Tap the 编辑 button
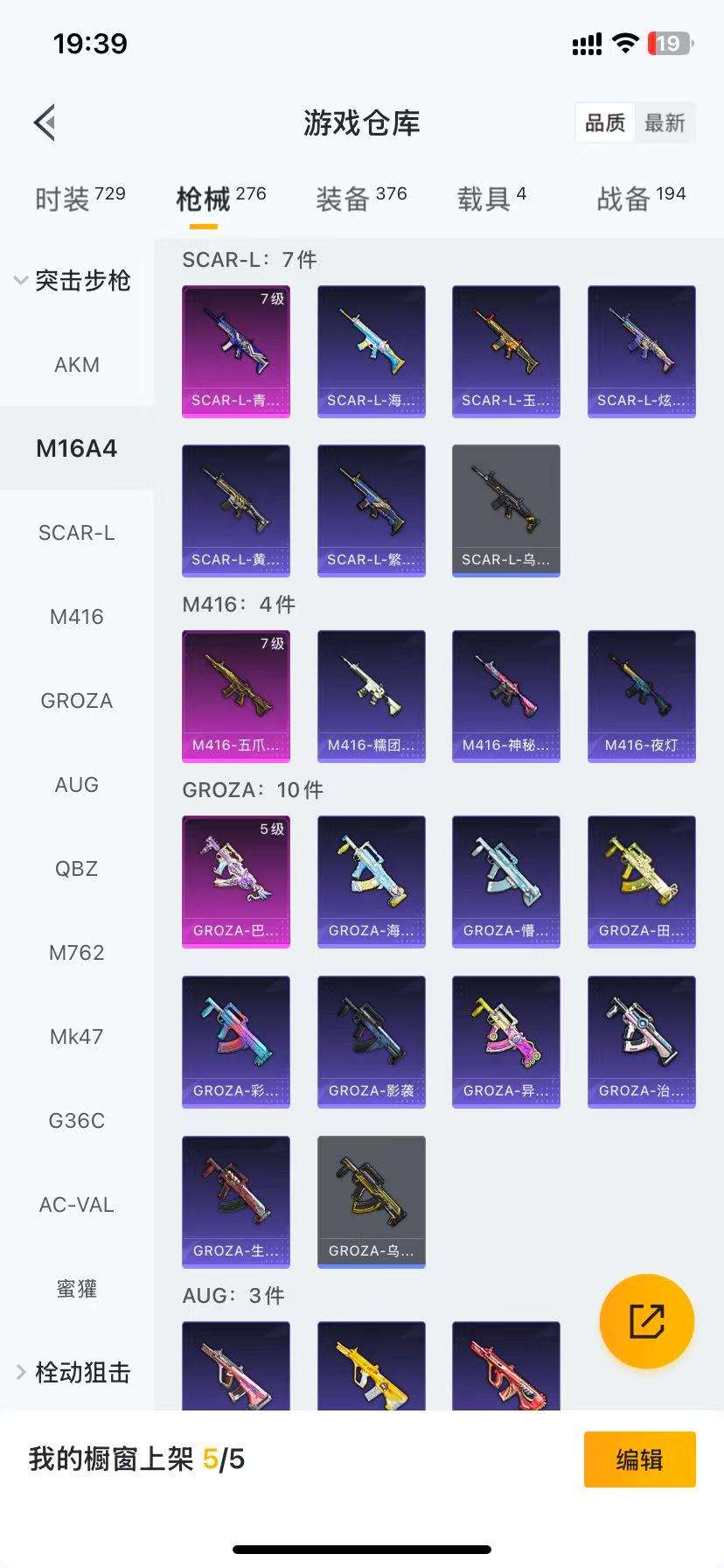The width and height of the screenshot is (724, 1568). (639, 1459)
